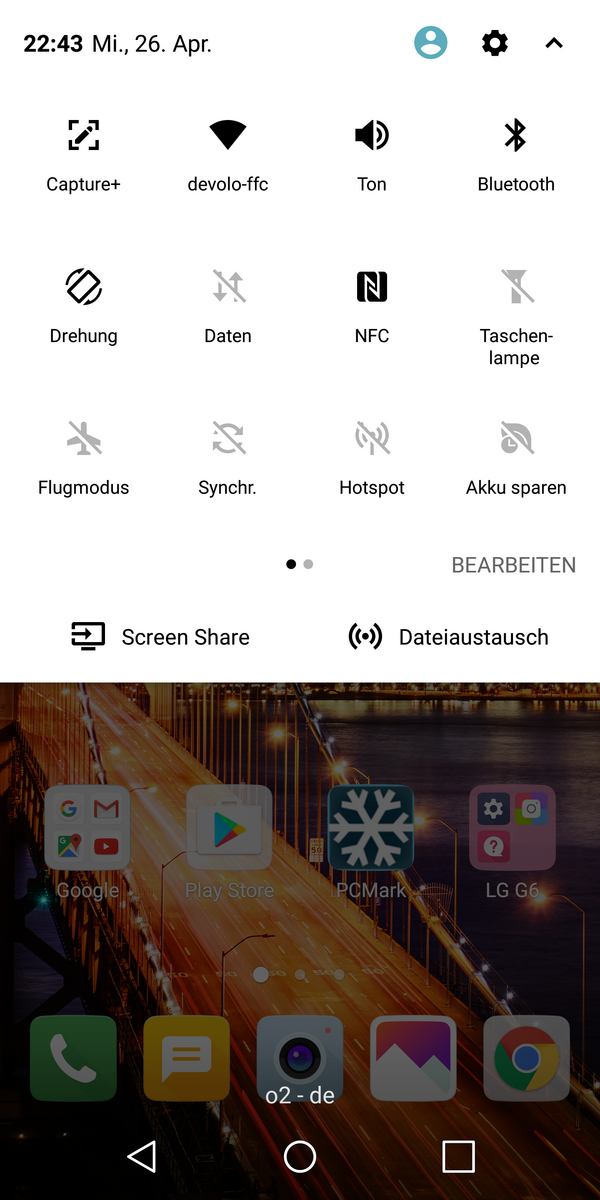Open Screen Share
Viewport: 600px width, 1200px height.
(x=160, y=637)
